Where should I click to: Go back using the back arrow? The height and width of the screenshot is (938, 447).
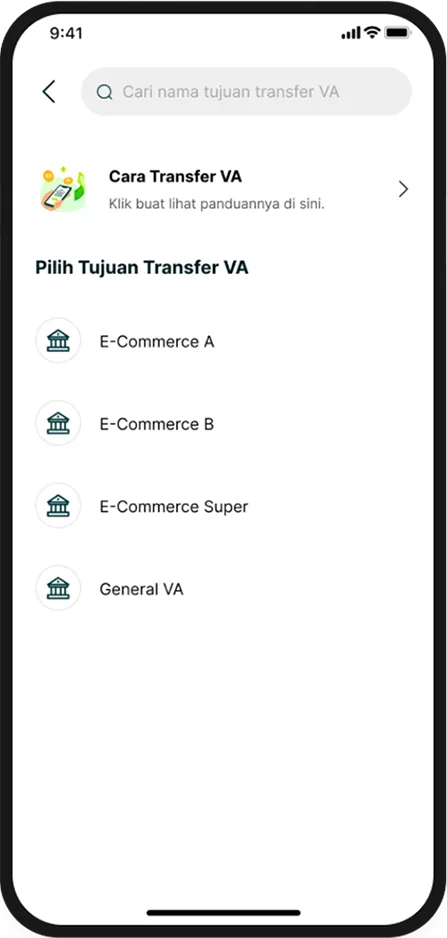(x=49, y=92)
